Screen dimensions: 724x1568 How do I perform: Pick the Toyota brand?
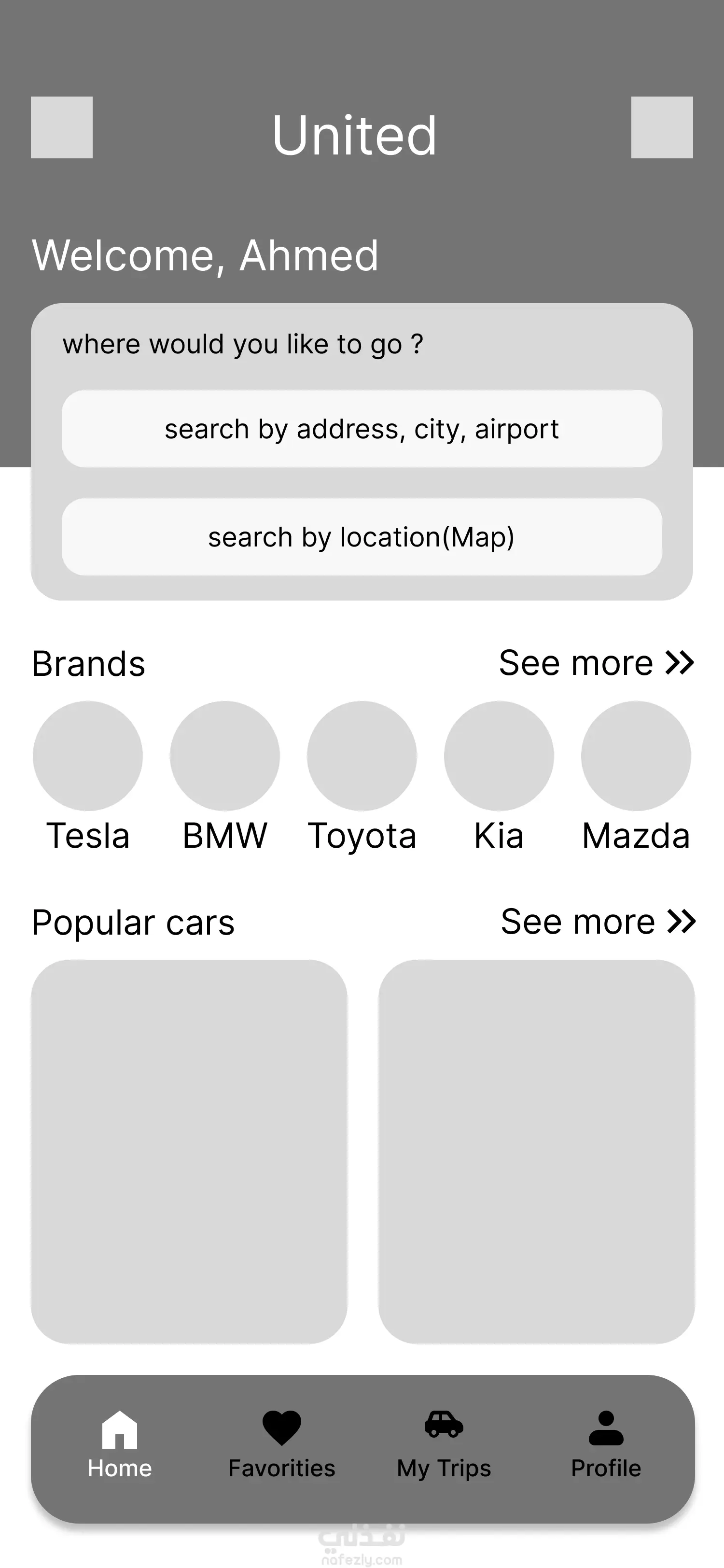[x=362, y=756]
